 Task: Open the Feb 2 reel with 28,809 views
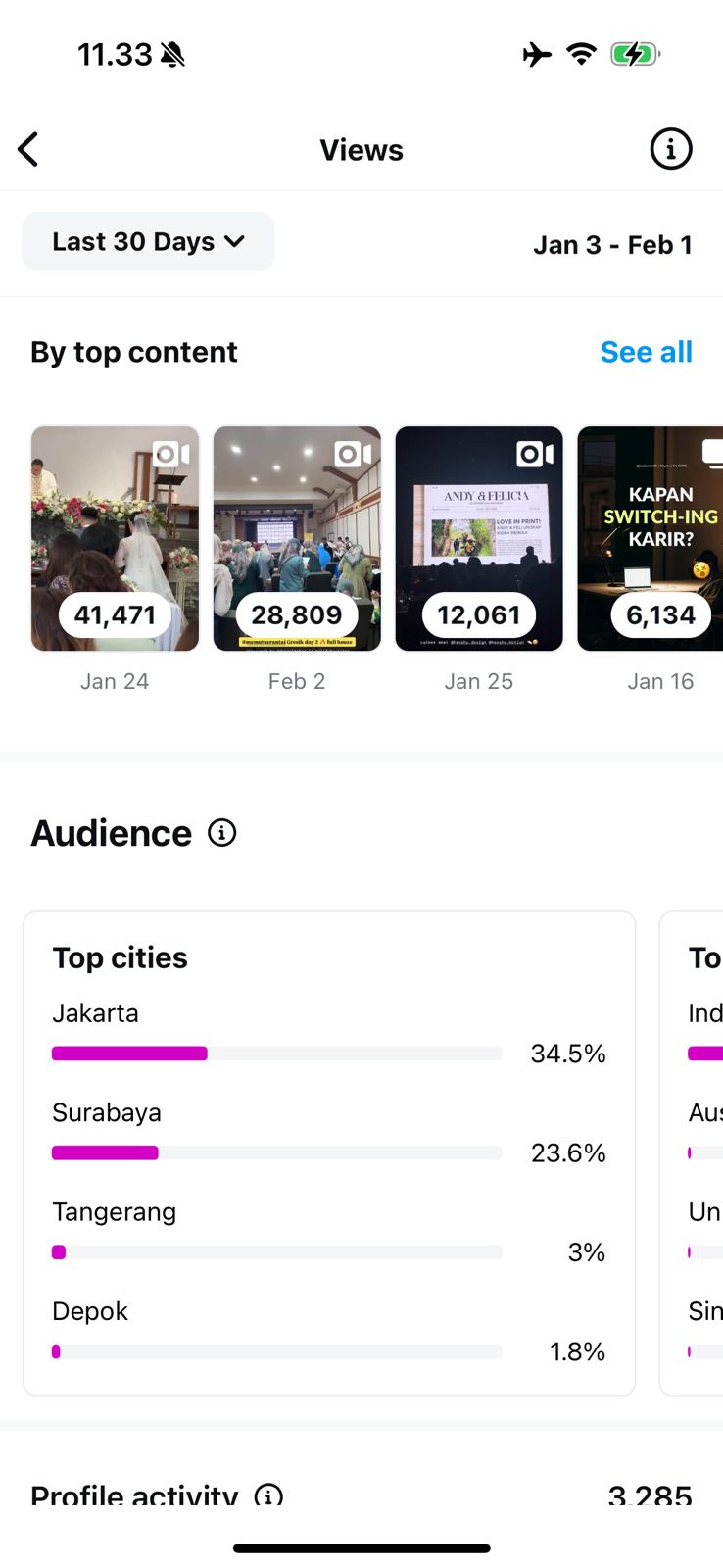click(297, 538)
